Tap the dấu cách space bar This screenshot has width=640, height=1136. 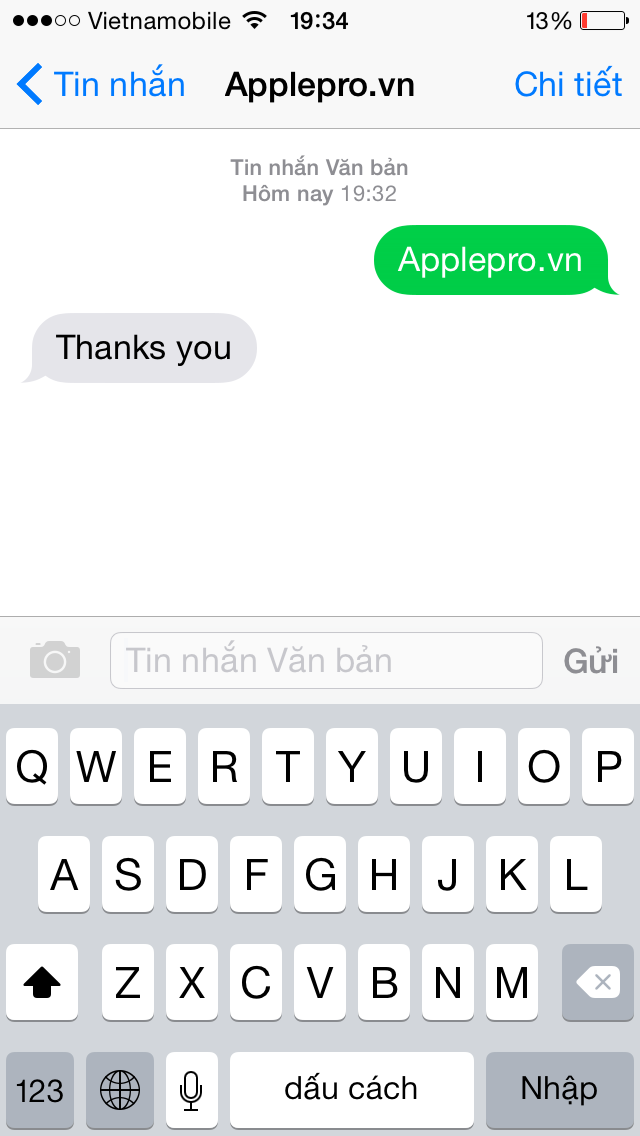pyautogui.click(x=352, y=1090)
